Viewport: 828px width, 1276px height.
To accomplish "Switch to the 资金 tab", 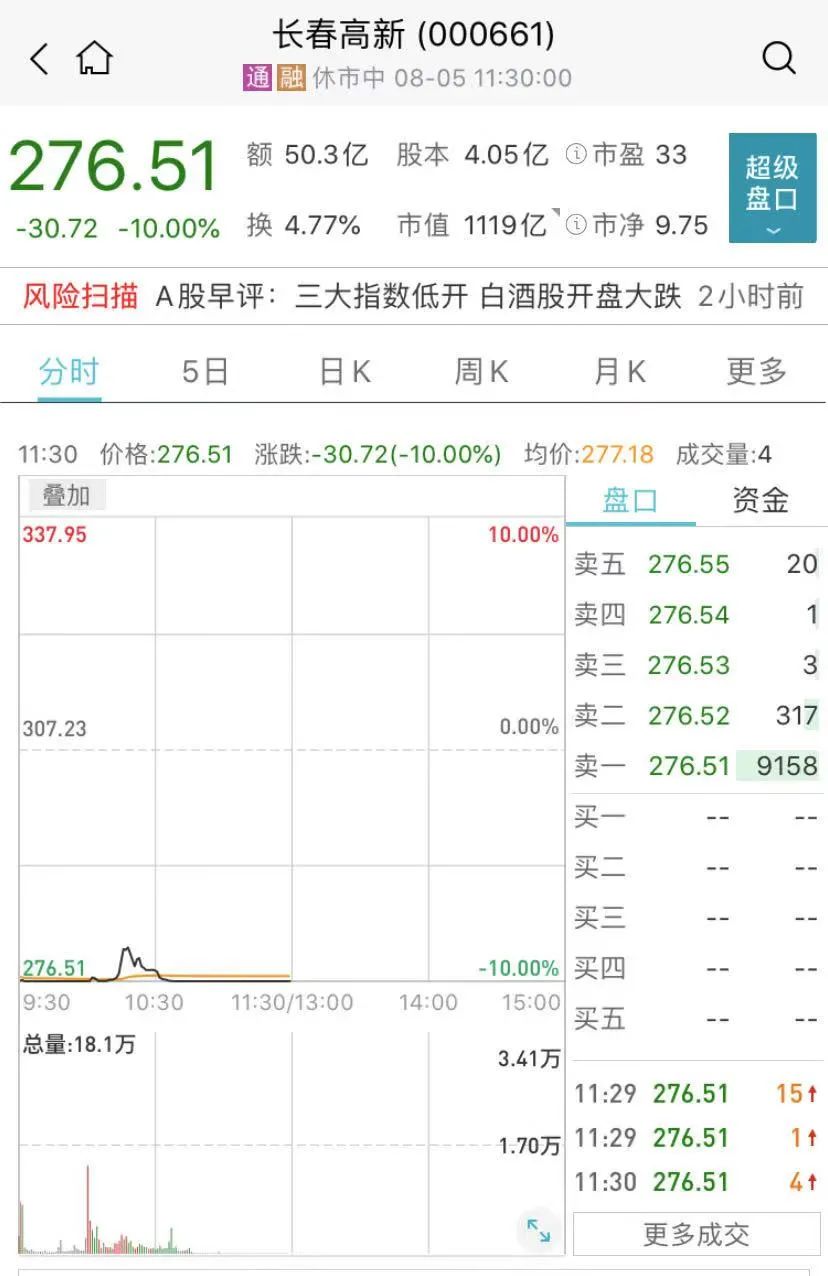I will click(760, 500).
